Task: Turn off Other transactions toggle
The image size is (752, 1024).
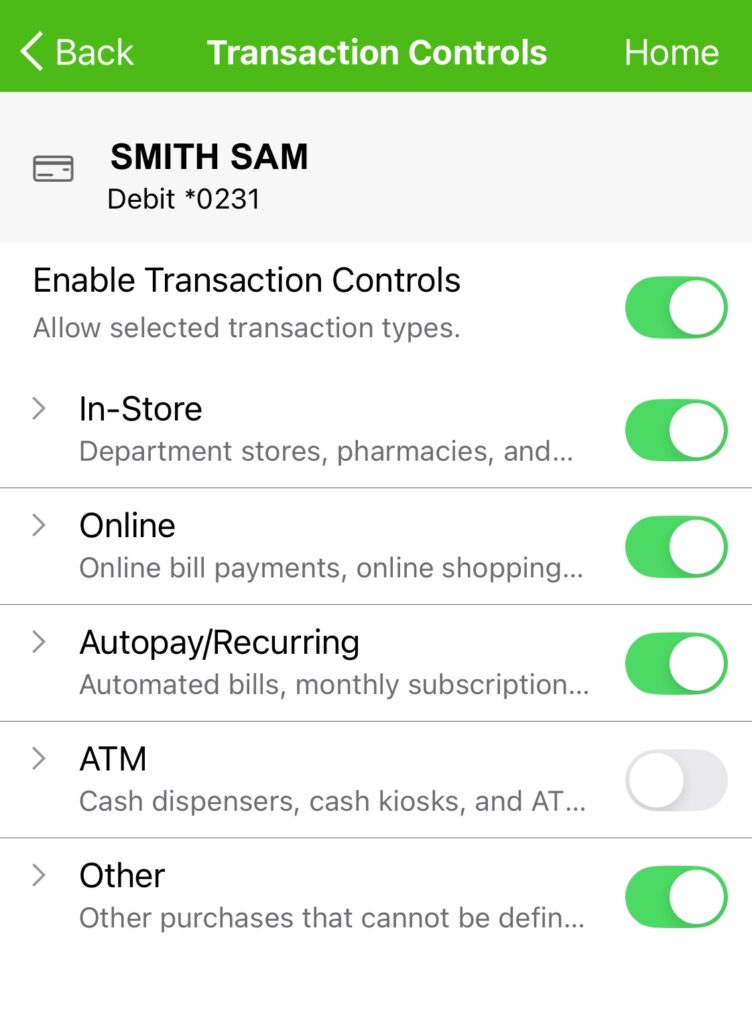Action: 676,897
